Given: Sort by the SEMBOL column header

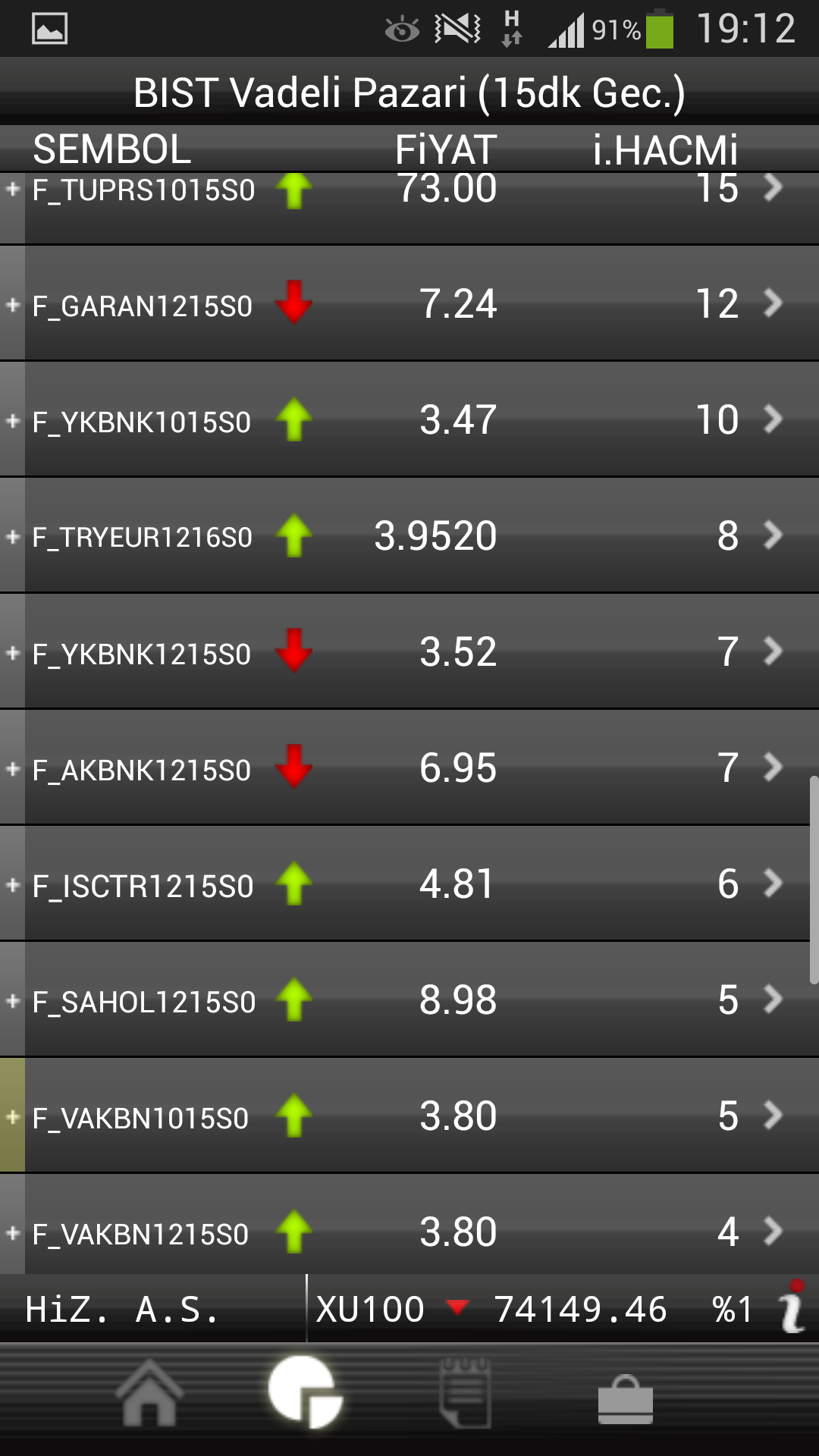Looking at the screenshot, I should (111, 149).
